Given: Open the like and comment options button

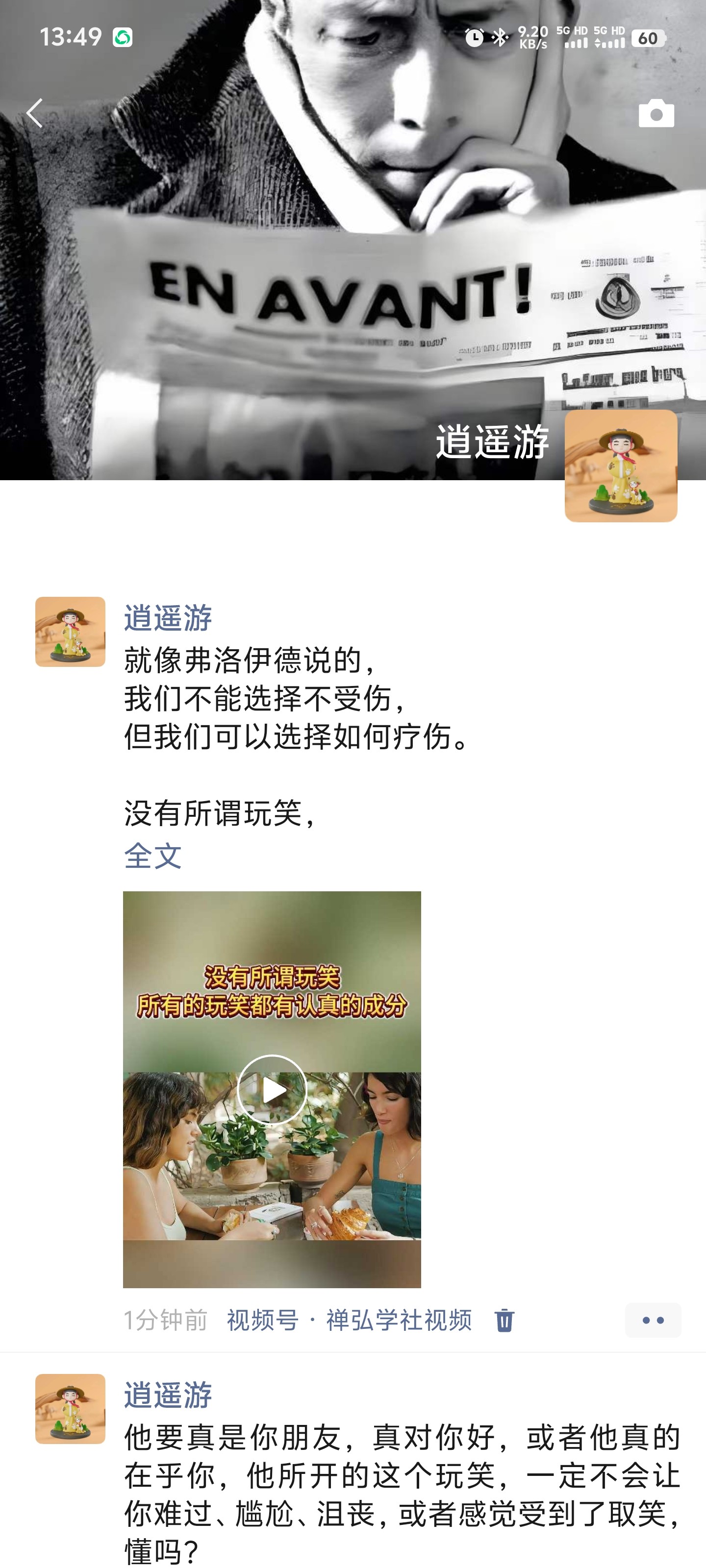Looking at the screenshot, I should click(x=653, y=1320).
